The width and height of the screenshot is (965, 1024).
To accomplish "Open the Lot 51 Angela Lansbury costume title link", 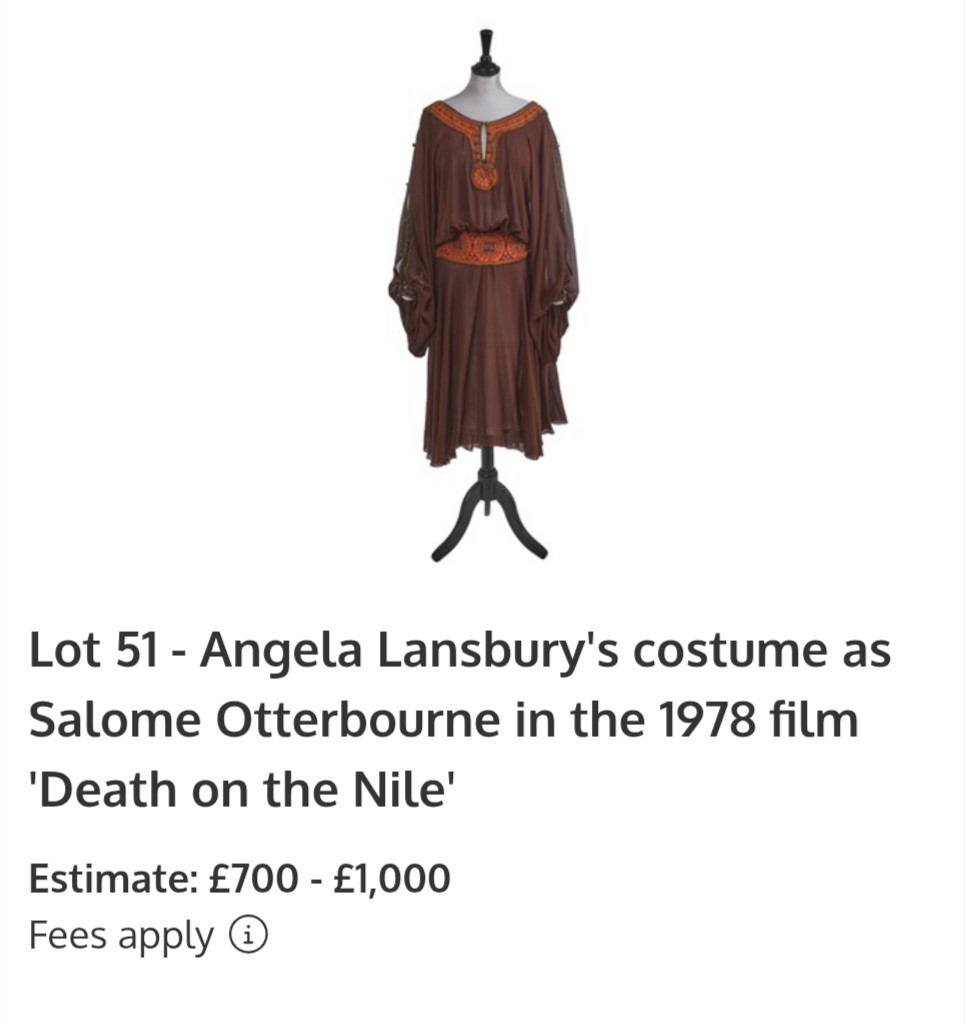I will point(459,720).
